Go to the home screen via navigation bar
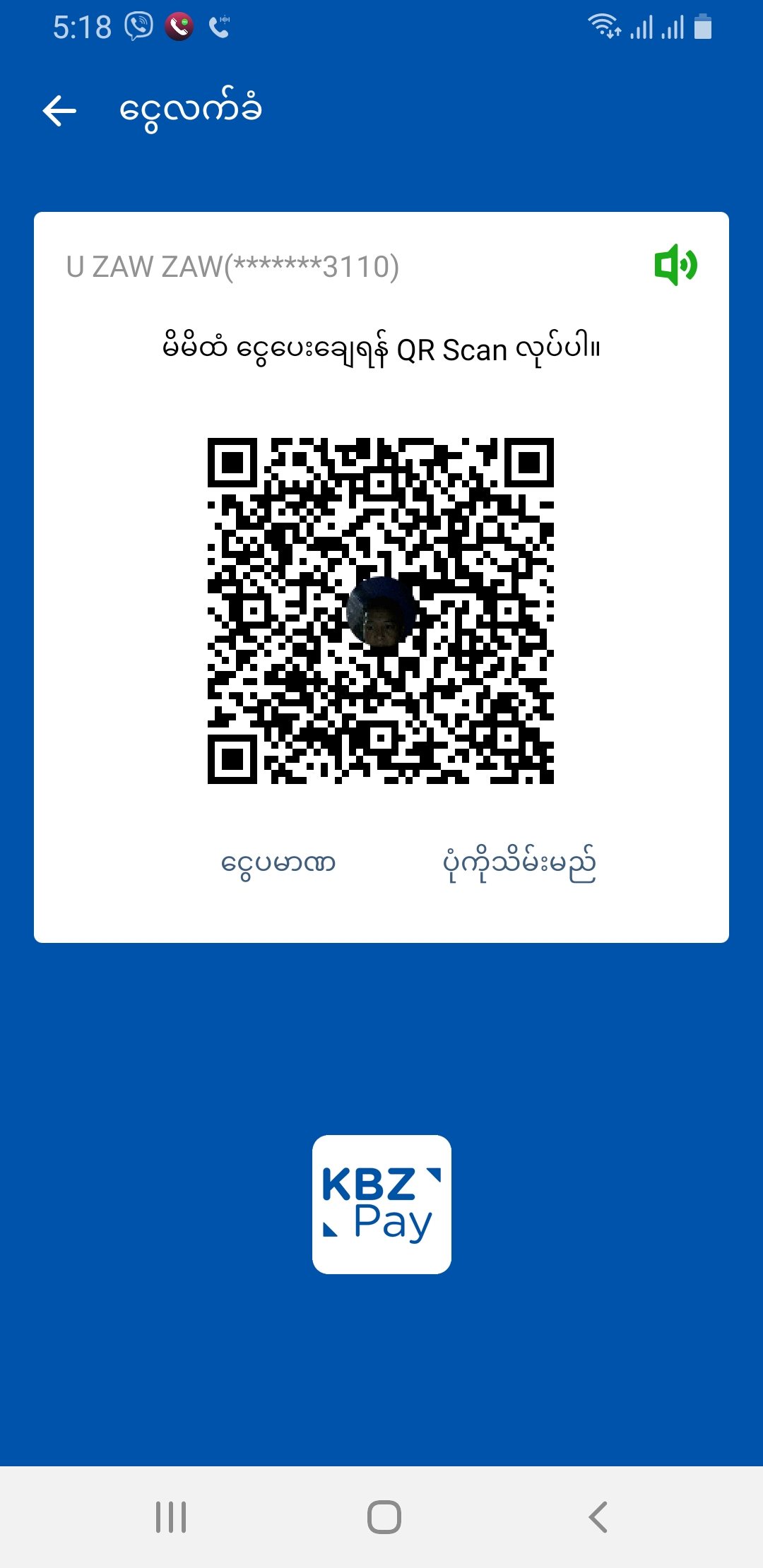The height and width of the screenshot is (1568, 763). tap(384, 1516)
